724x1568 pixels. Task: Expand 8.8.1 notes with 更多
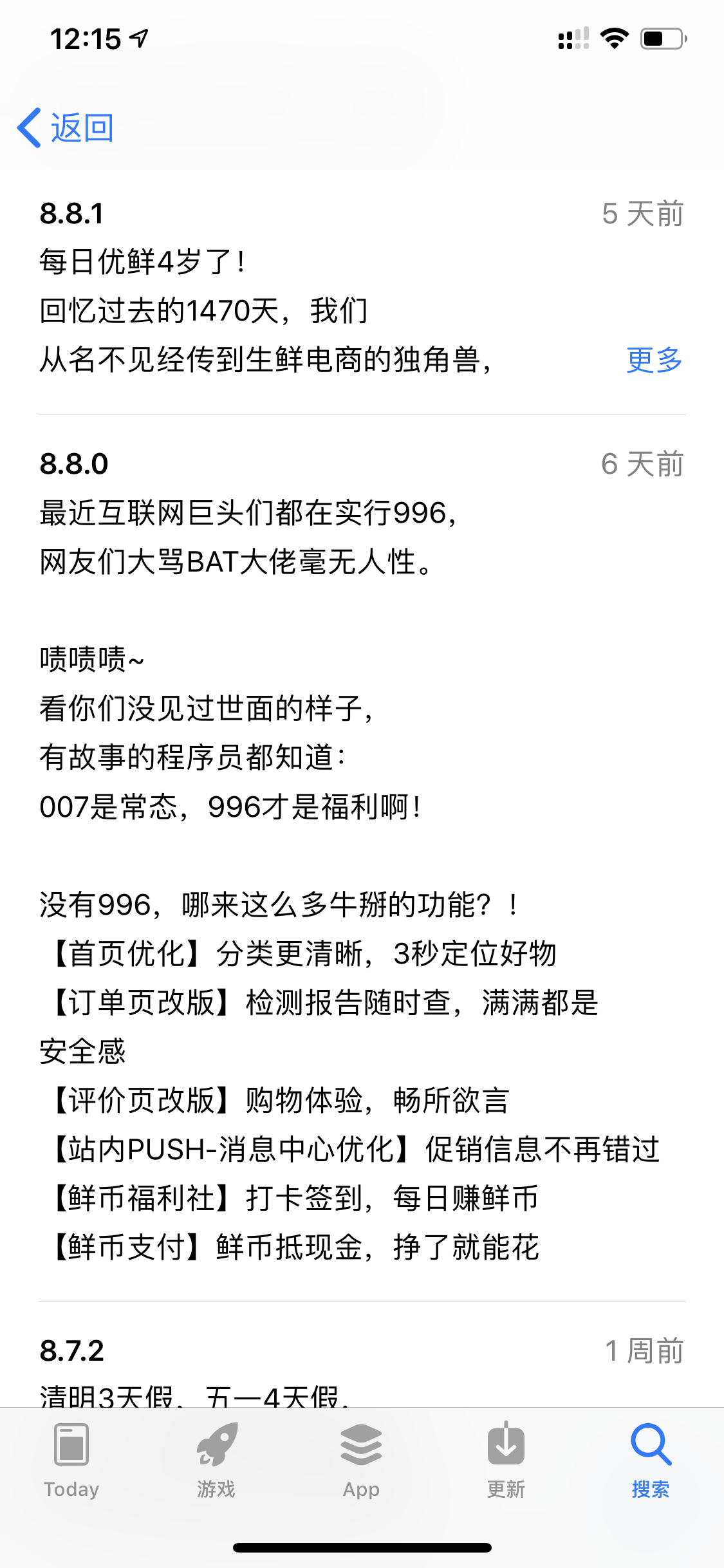[654, 359]
